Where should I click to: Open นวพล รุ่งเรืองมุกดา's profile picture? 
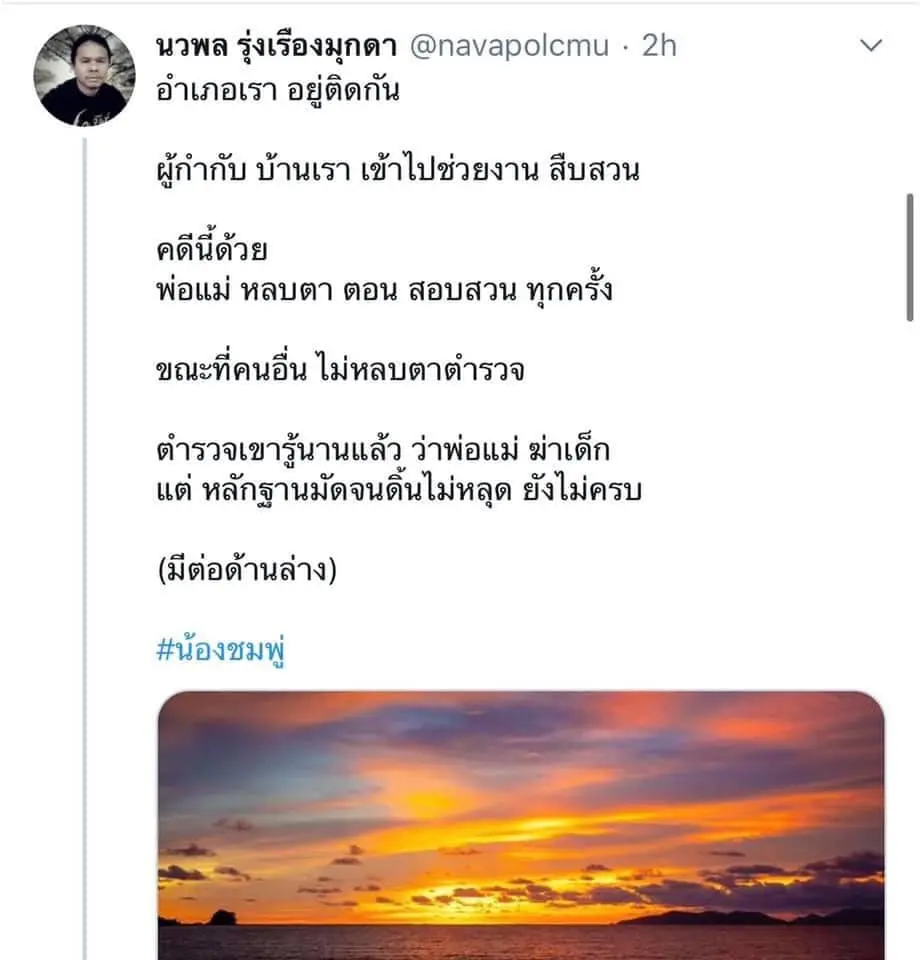point(84,76)
